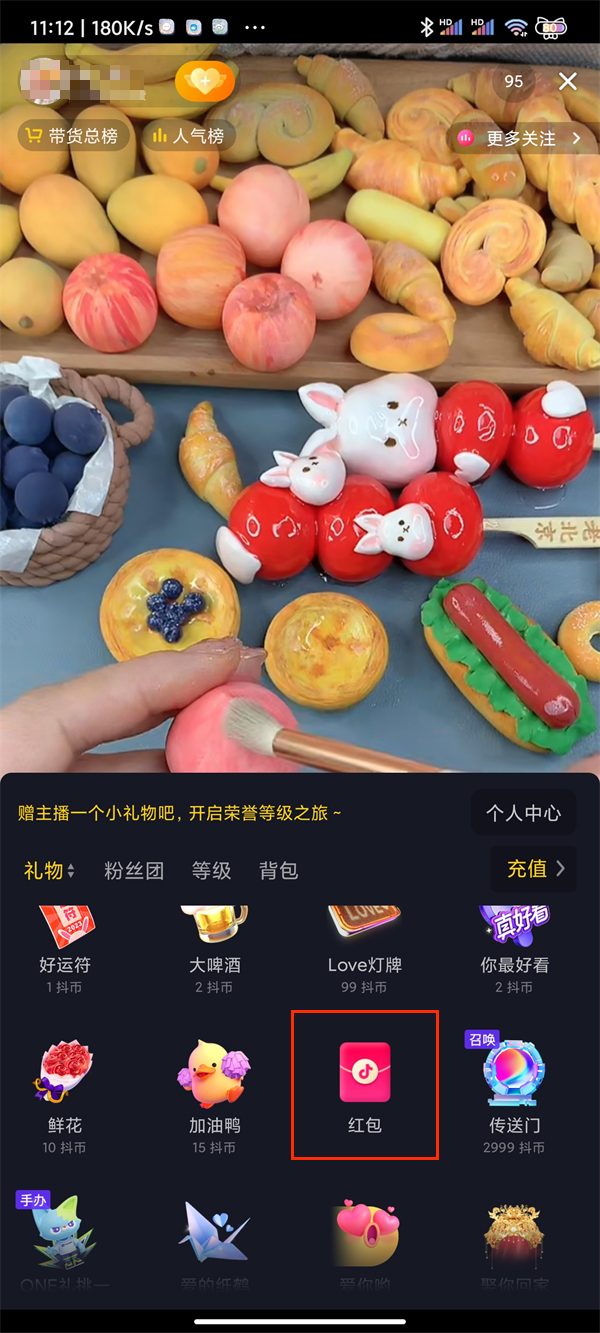Select the Love灯牌 gift
Viewport: 600px width, 1333px height.
pyautogui.click(x=364, y=945)
